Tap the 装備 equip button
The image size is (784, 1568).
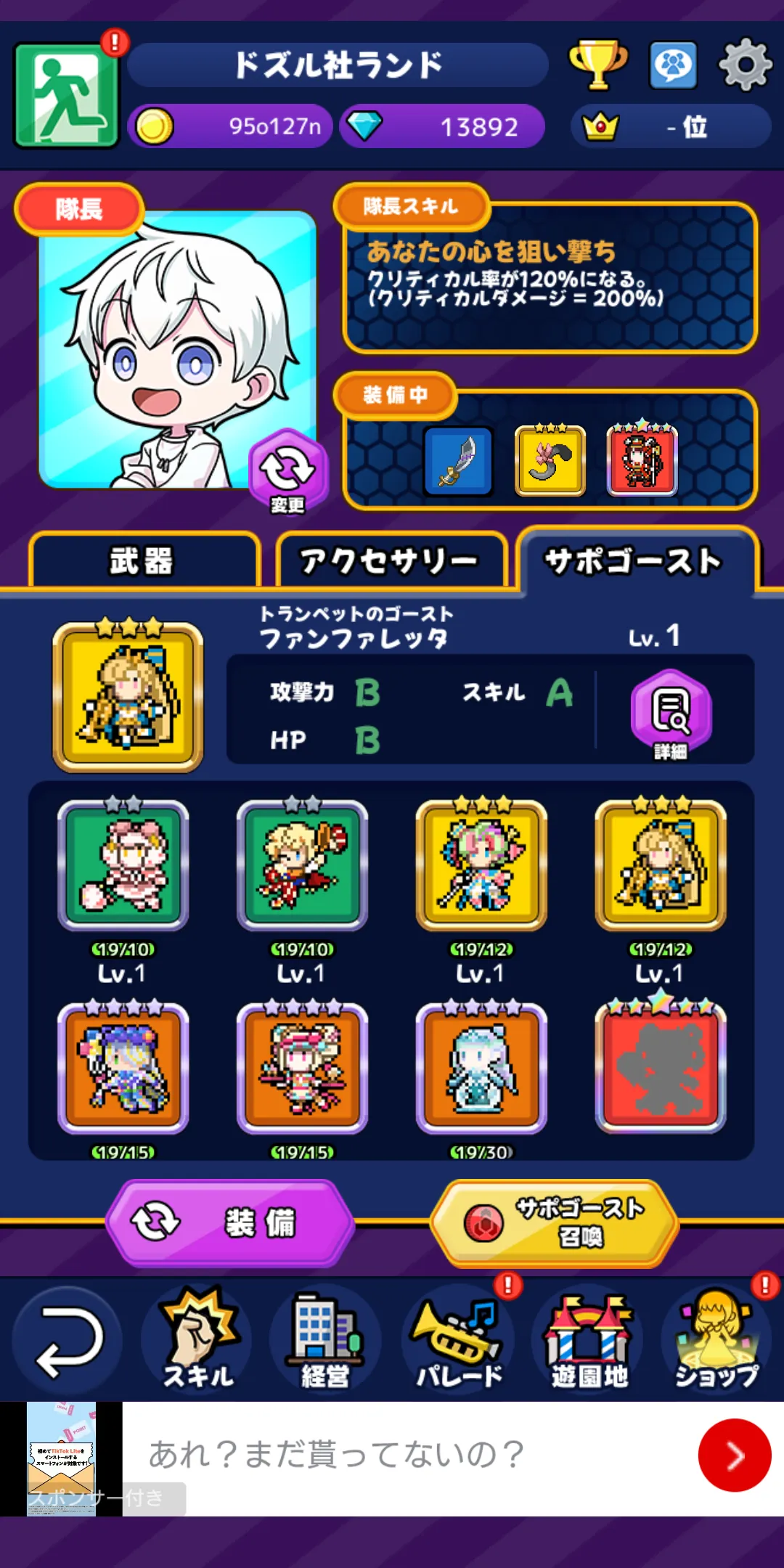point(230,1222)
